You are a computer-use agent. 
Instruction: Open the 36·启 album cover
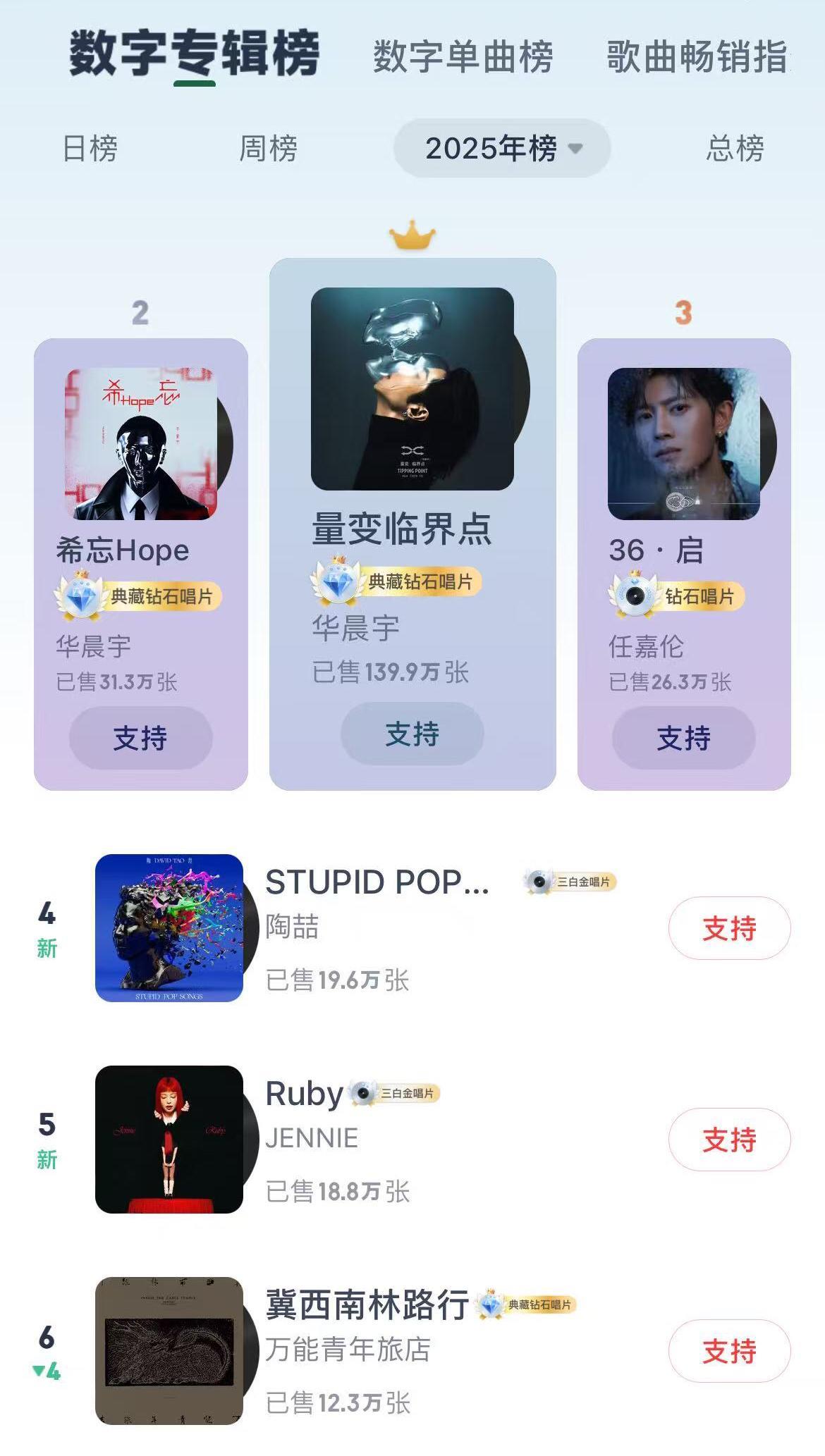coord(684,444)
